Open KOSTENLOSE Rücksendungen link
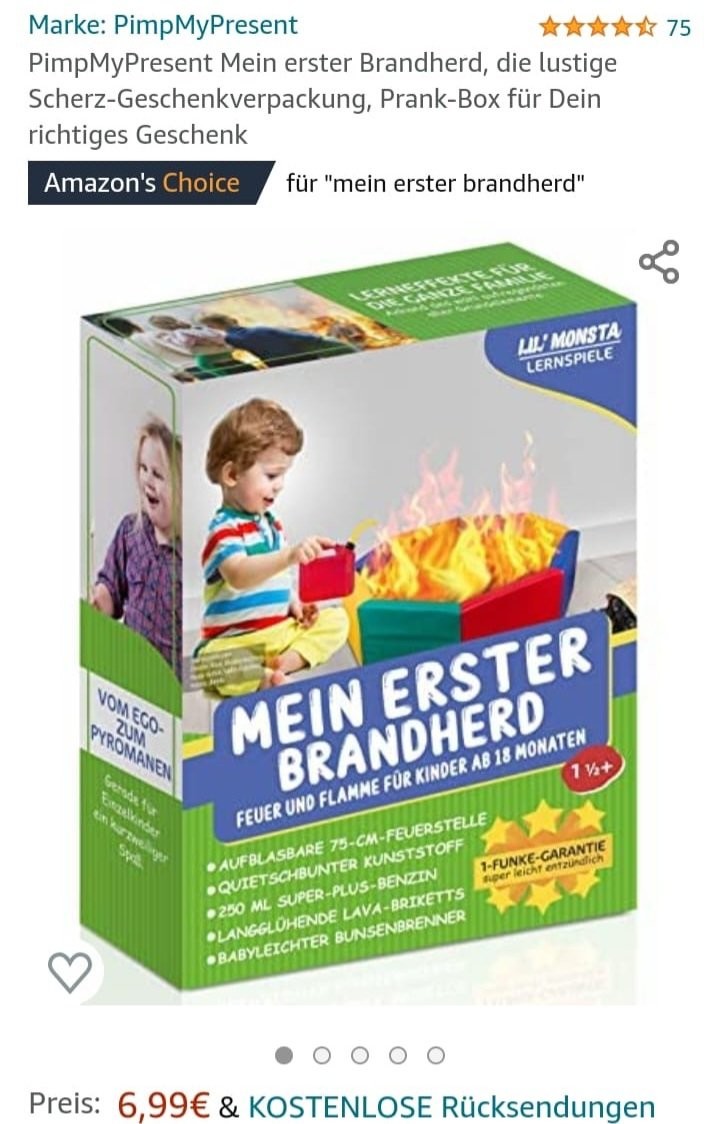Screen dimensions: 720x1124 pos(451,1107)
